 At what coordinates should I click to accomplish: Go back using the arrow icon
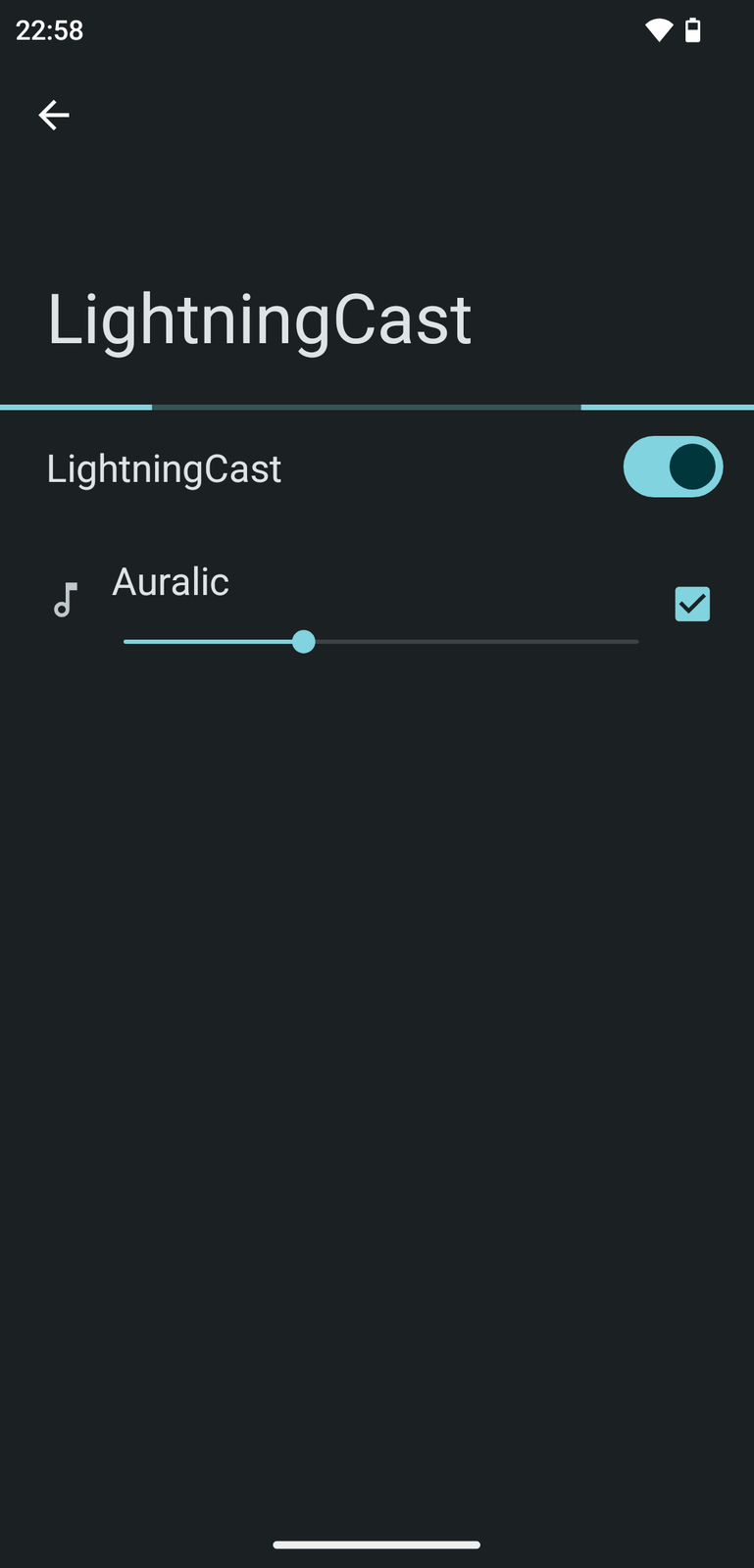coord(54,116)
